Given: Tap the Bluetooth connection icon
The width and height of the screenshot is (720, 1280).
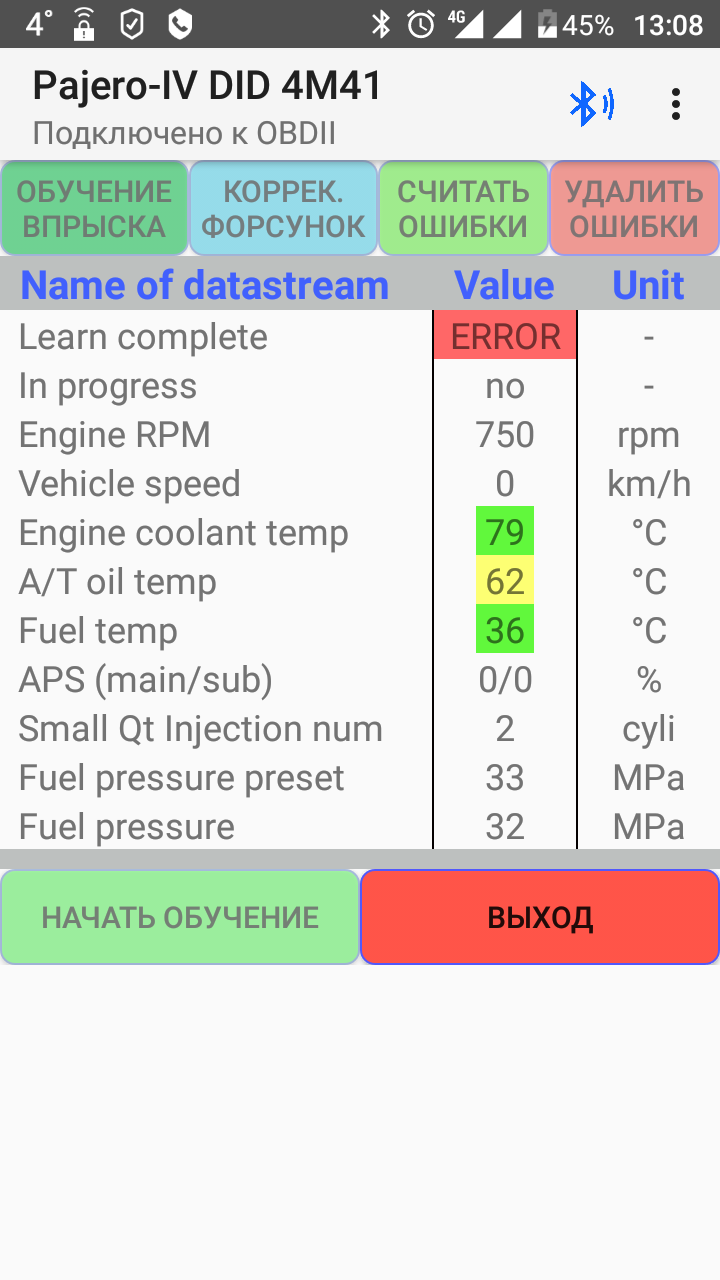Looking at the screenshot, I should click(590, 104).
